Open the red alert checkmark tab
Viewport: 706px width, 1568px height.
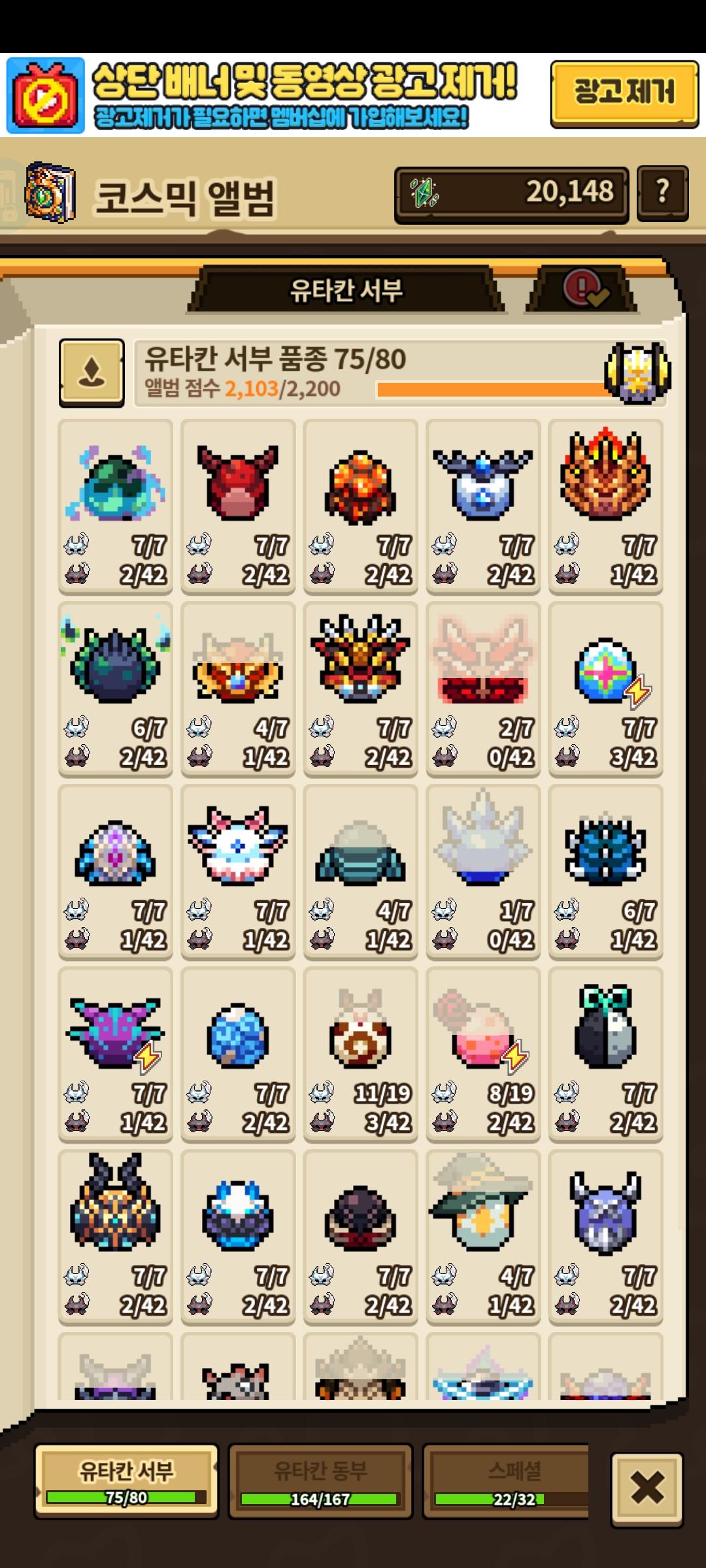584,289
